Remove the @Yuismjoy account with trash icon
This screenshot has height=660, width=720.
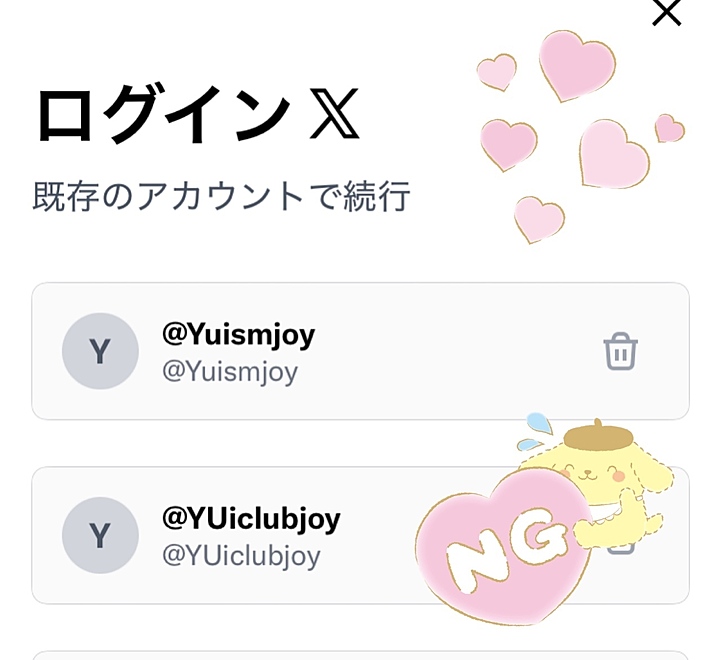point(620,352)
